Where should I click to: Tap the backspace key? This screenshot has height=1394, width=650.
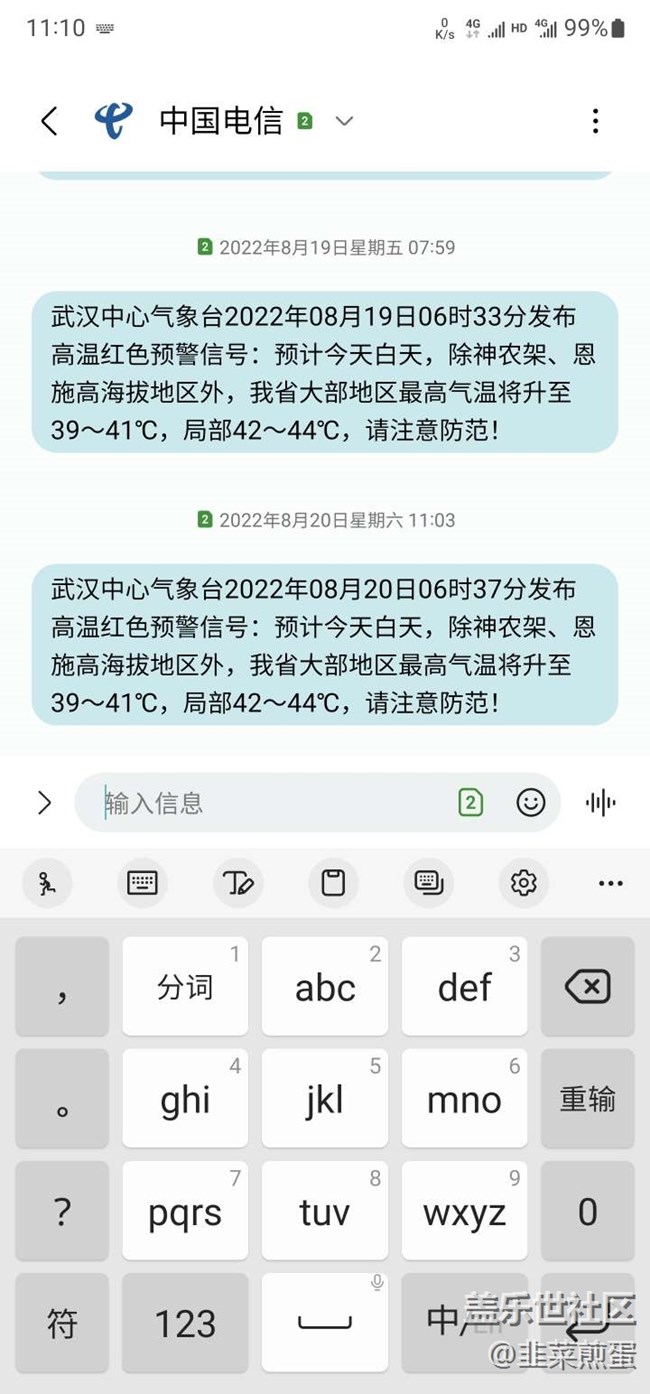(x=587, y=987)
